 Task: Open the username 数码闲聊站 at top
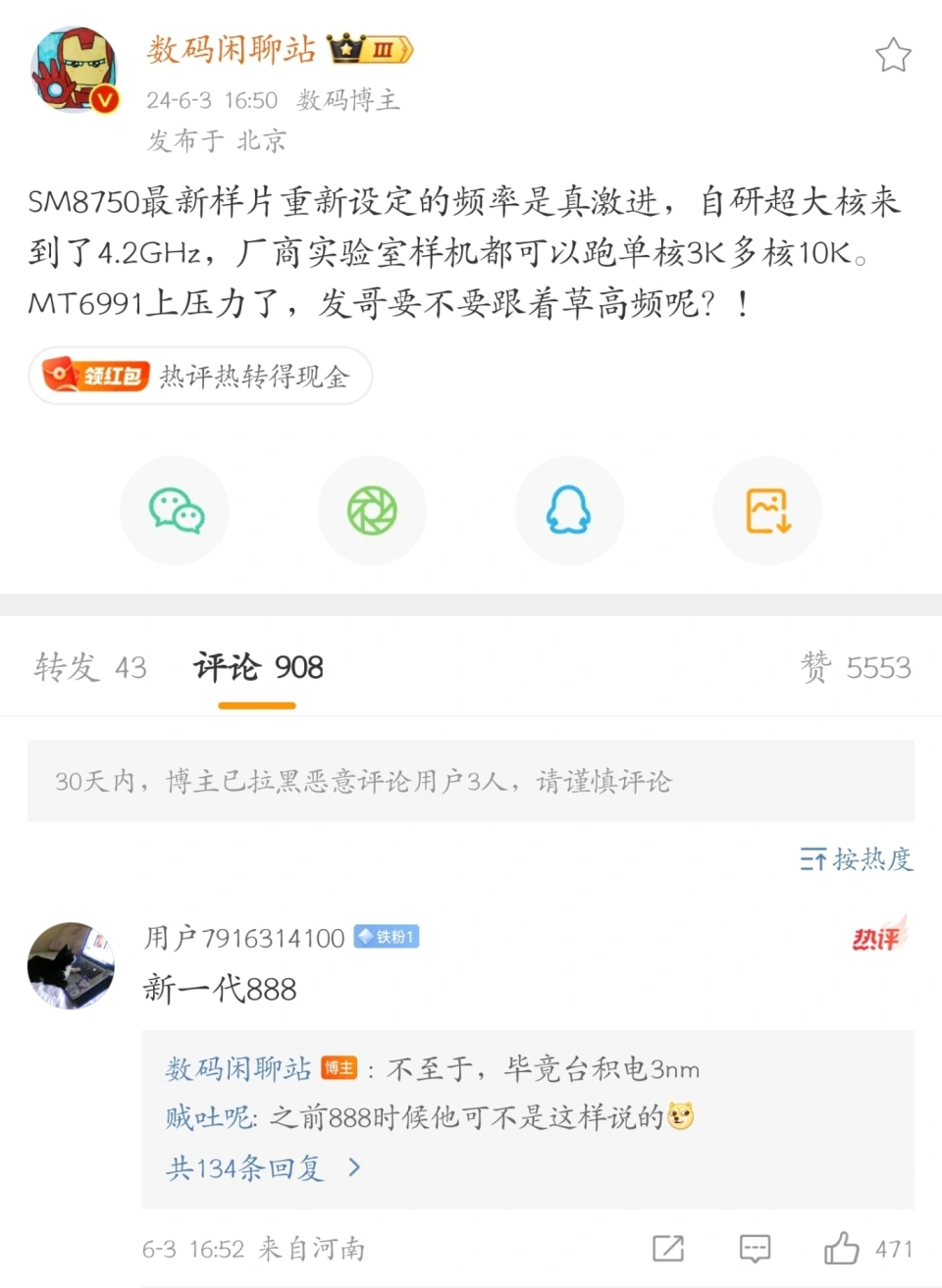pyautogui.click(x=232, y=49)
